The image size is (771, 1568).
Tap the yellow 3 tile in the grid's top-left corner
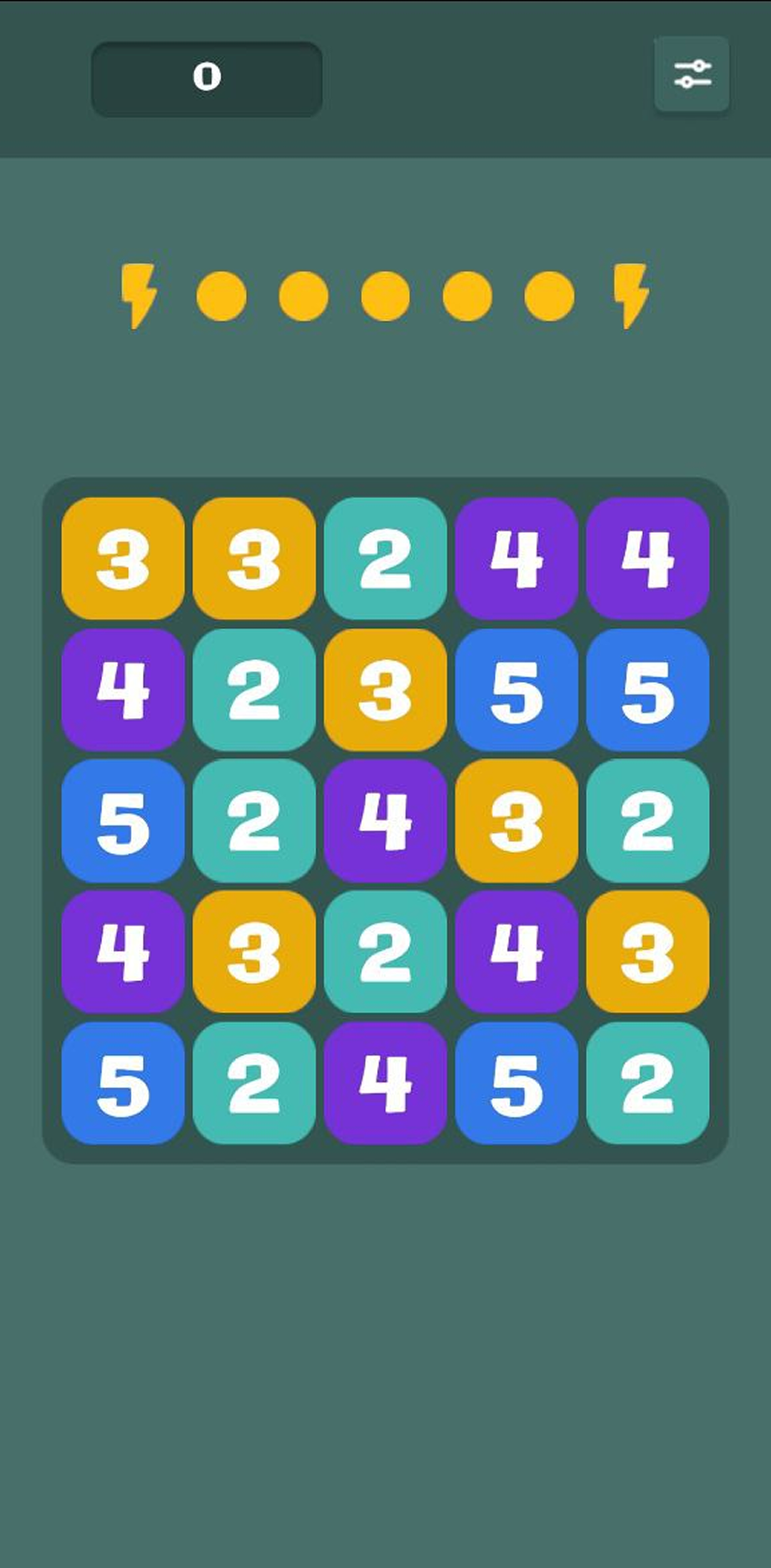click(123, 558)
